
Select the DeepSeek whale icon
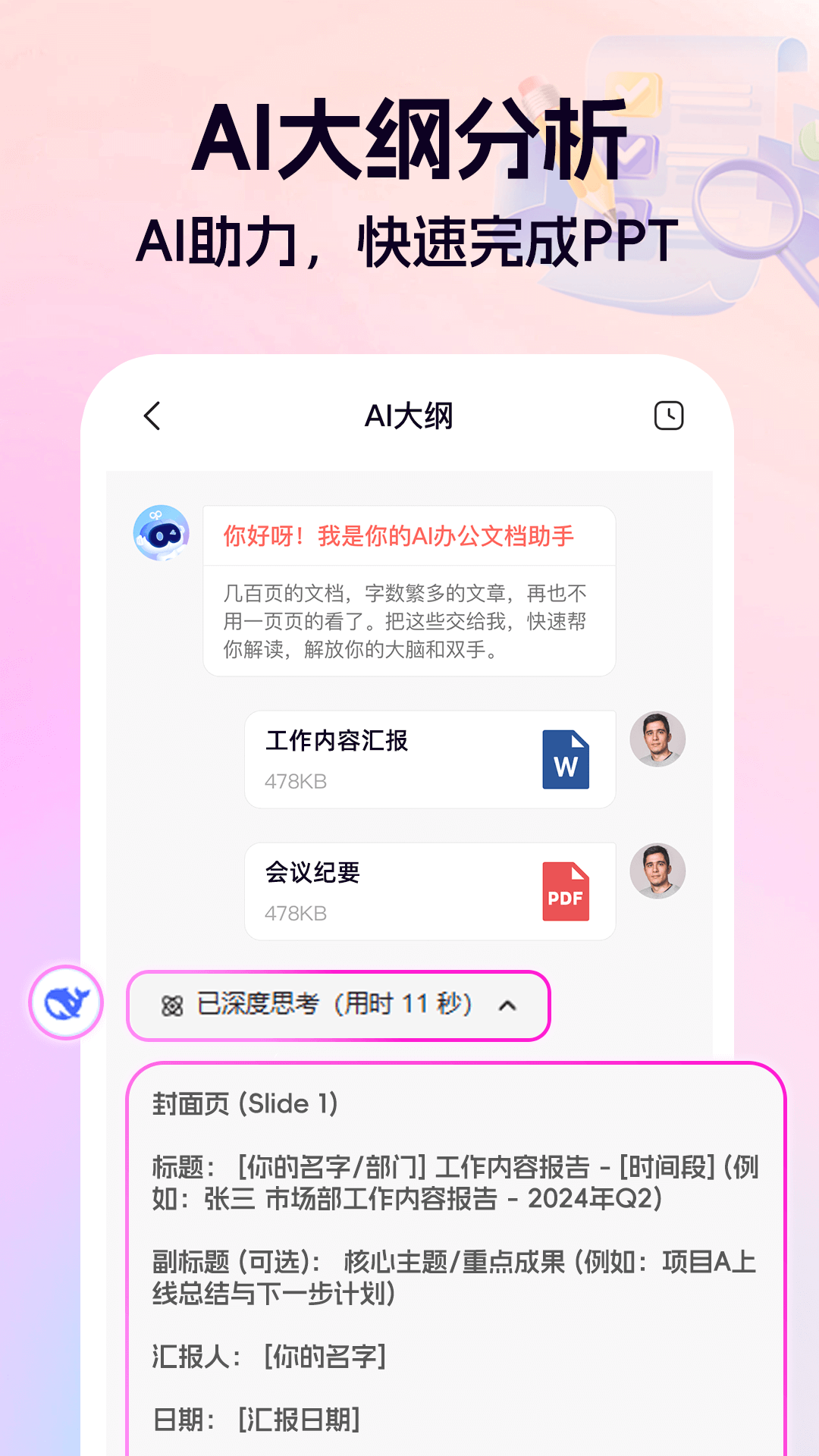coord(68,1003)
